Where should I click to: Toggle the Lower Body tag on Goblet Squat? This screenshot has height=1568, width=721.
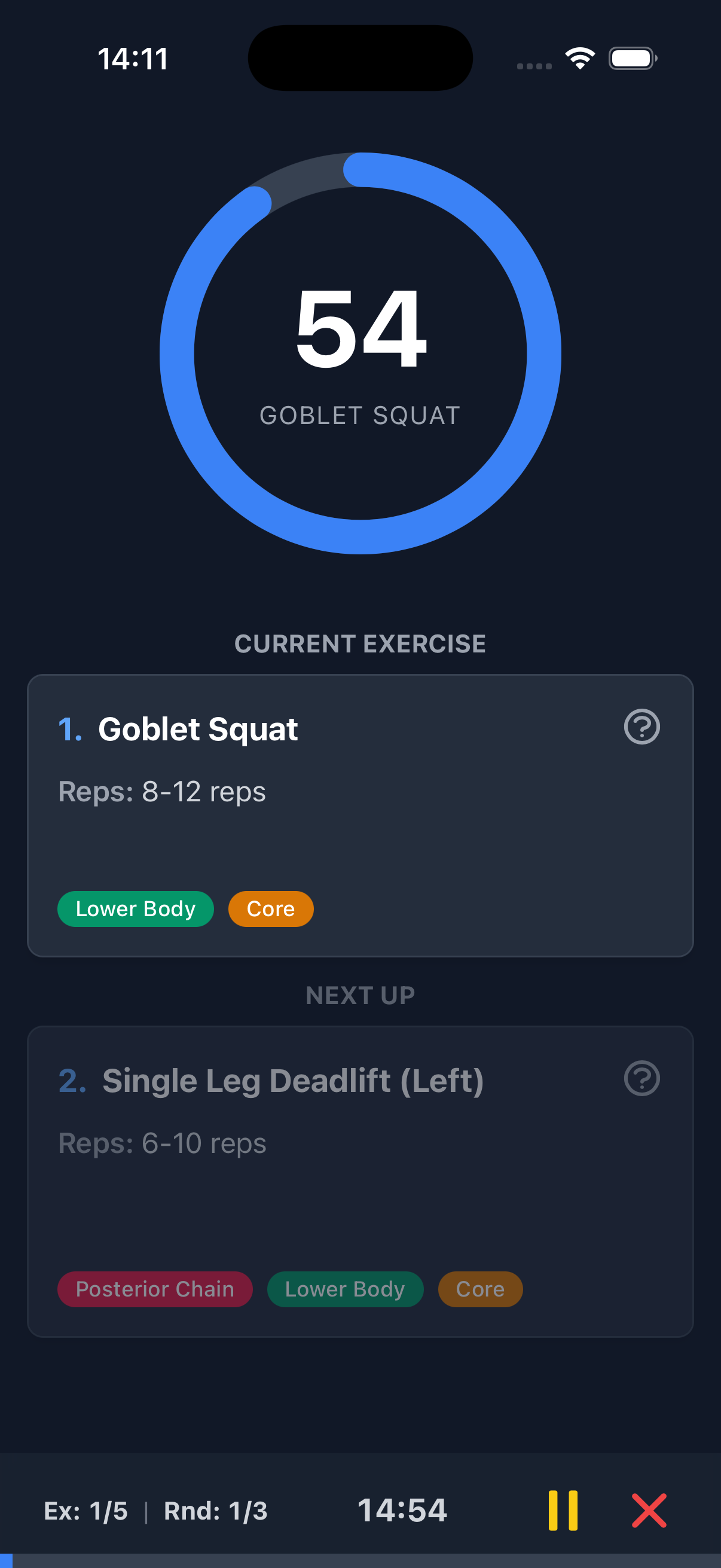coord(135,908)
